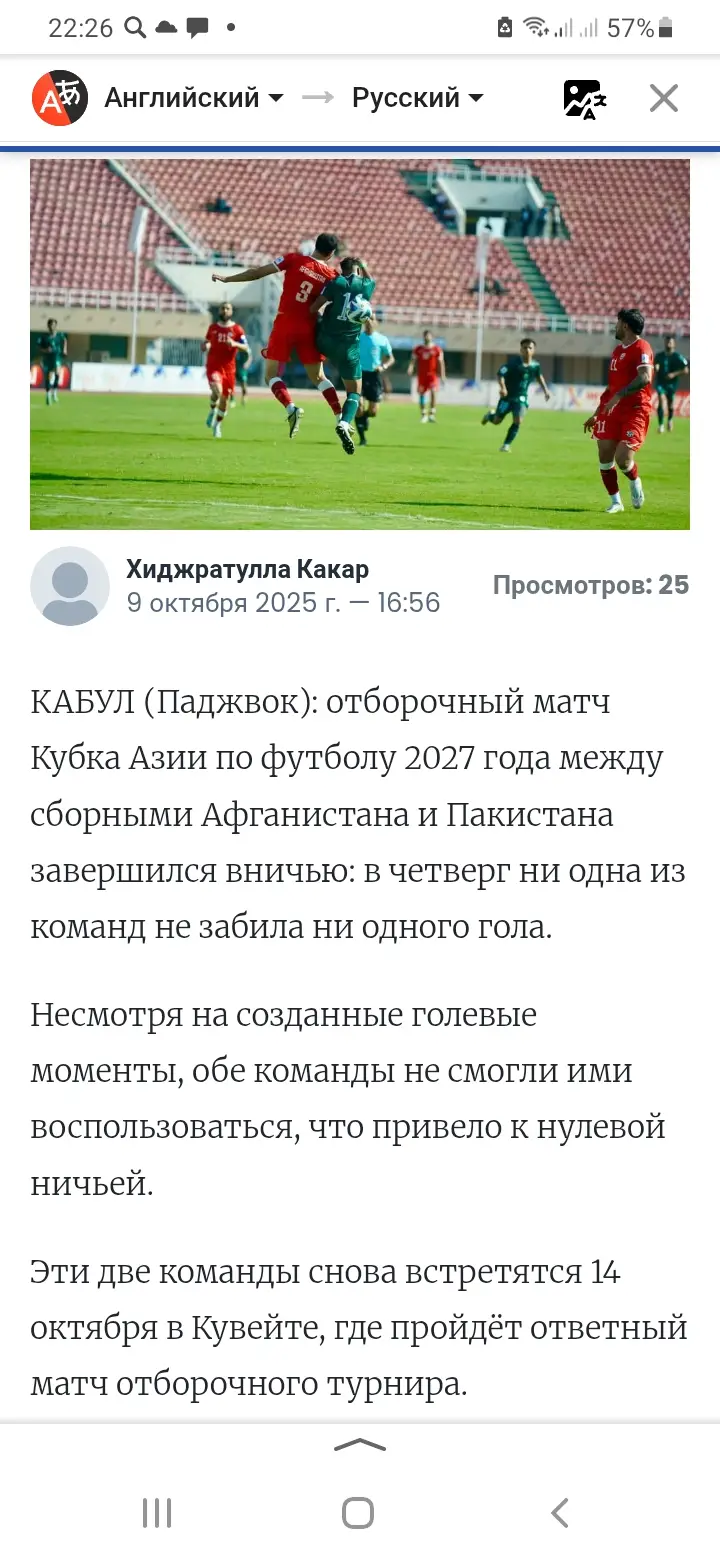The width and height of the screenshot is (720, 1560).
Task: Open recent apps from the navigation bar
Action: [157, 1513]
